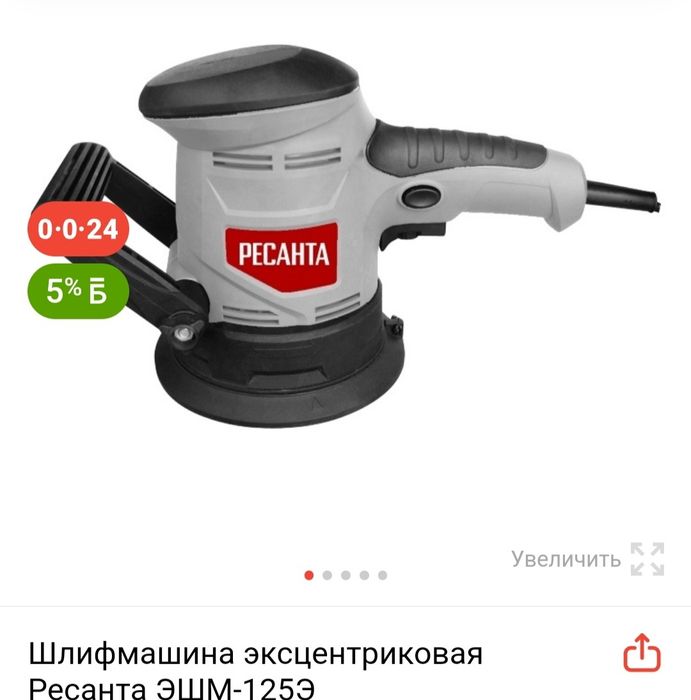
Task: Tap the 0-0-24 installment badge
Action: click(x=78, y=230)
